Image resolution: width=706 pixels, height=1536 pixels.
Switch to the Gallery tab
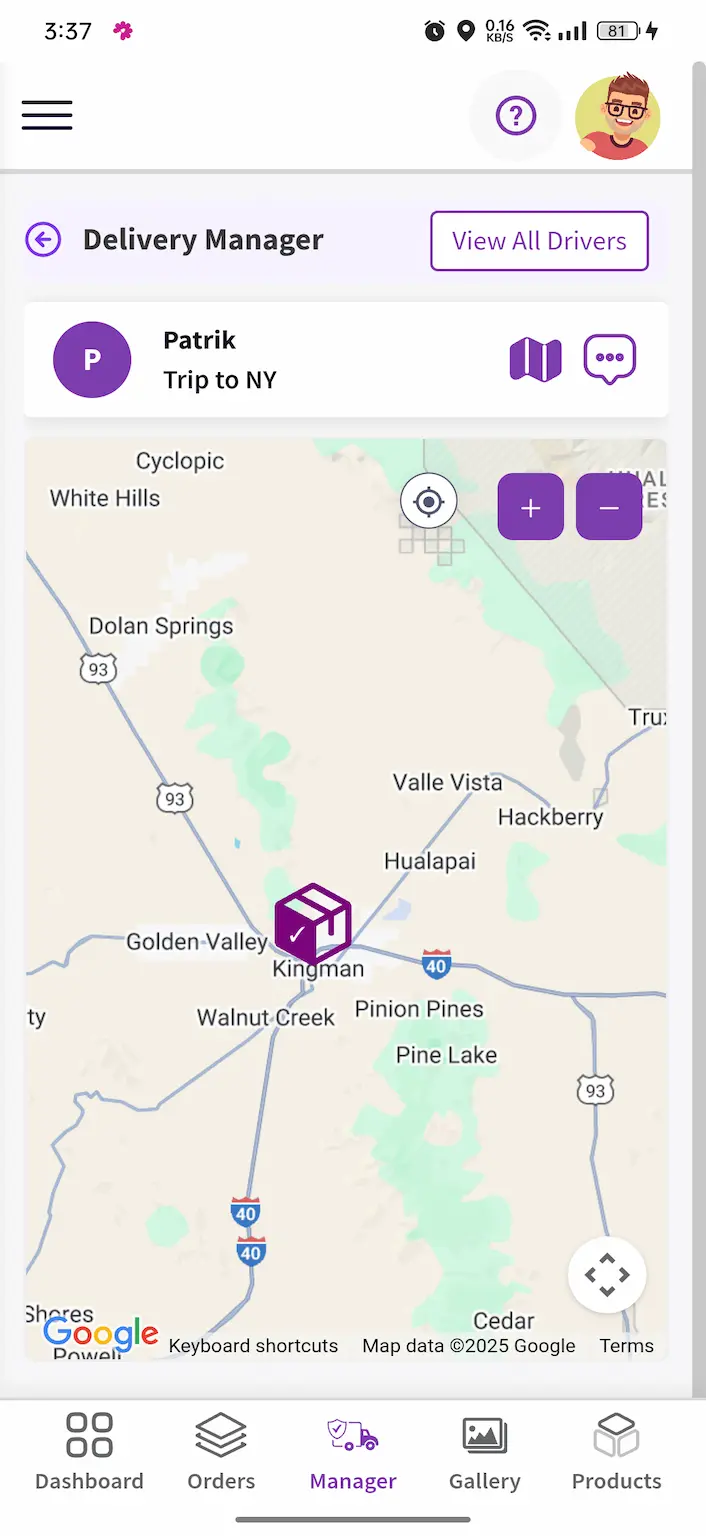pos(485,1451)
